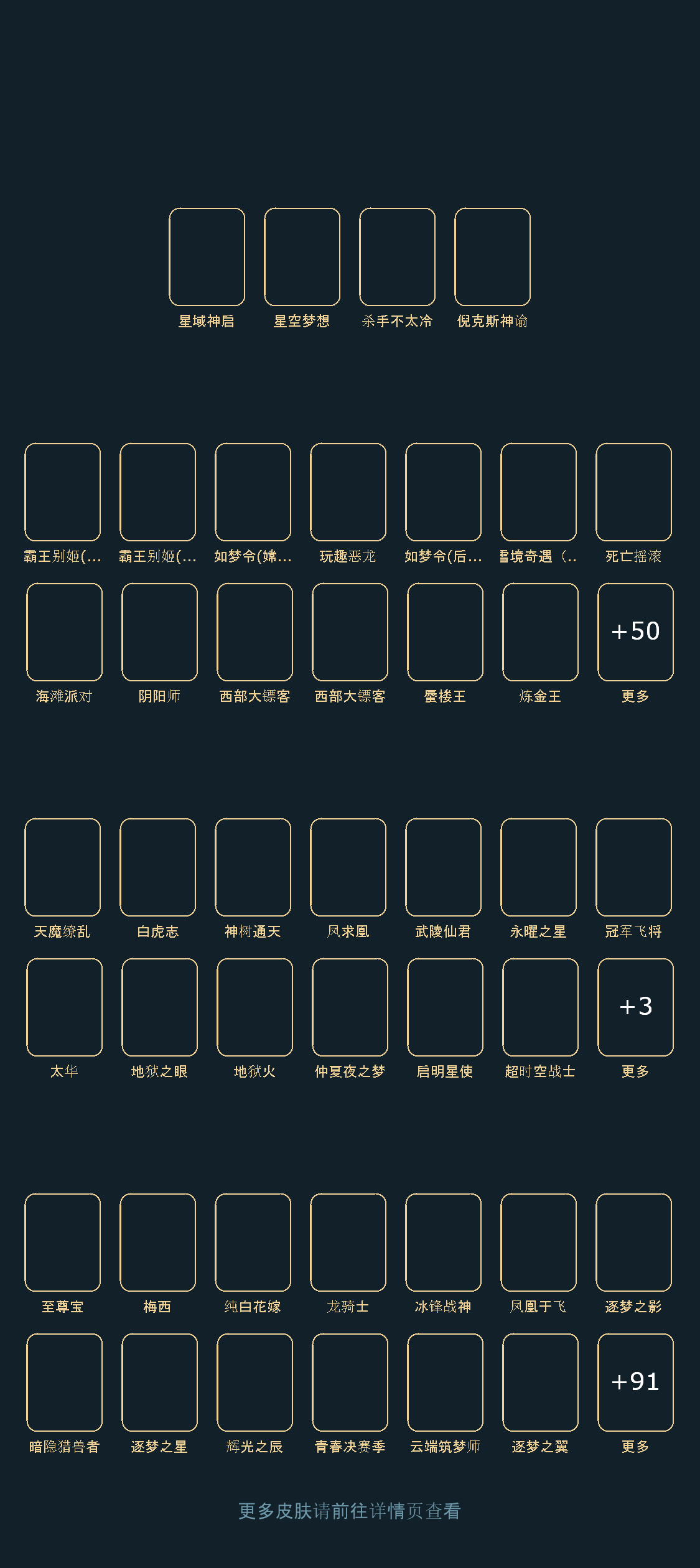Select the 星空梦想 skin

pyautogui.click(x=302, y=257)
